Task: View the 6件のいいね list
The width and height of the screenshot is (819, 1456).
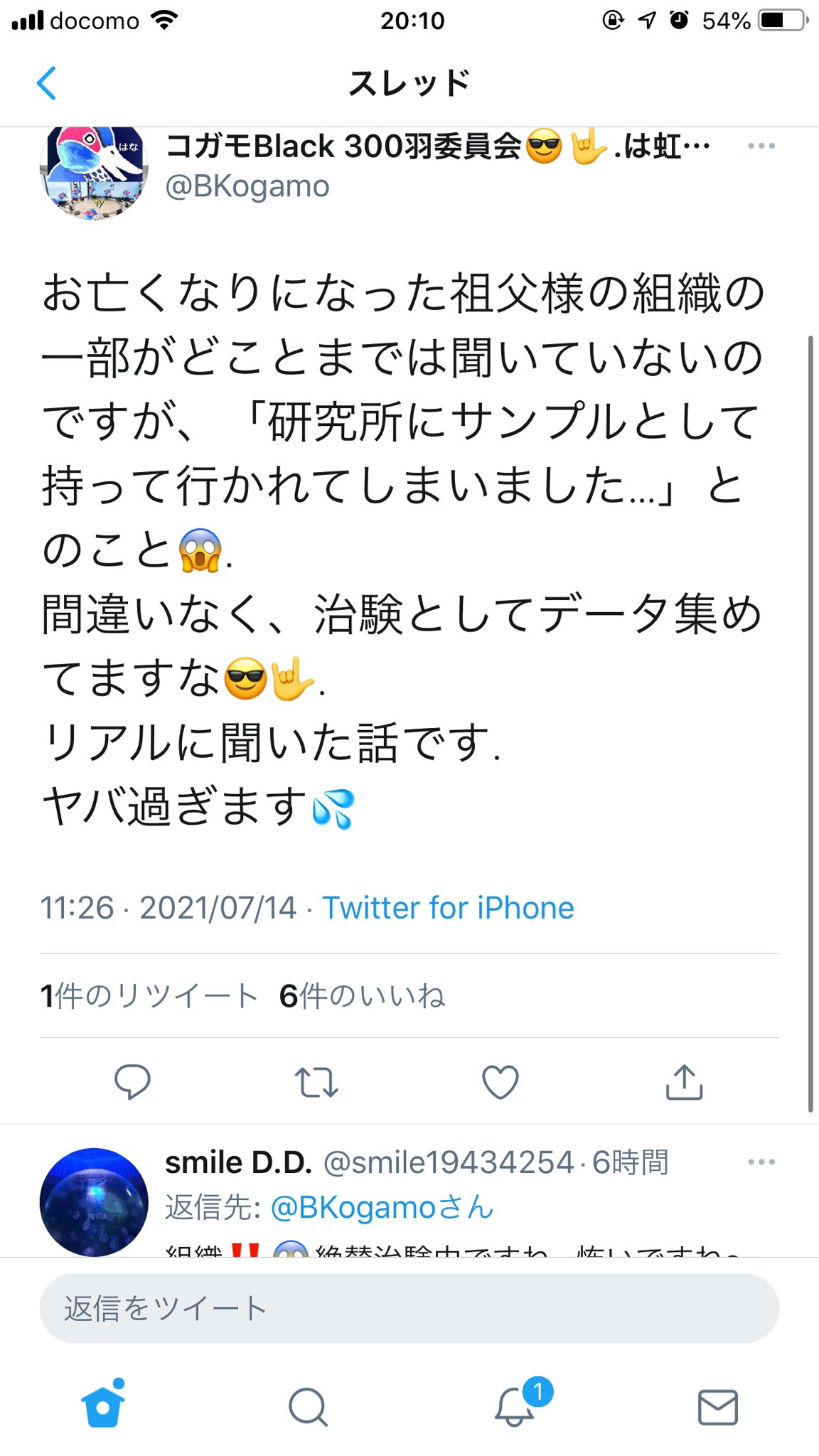Action: coord(362,996)
